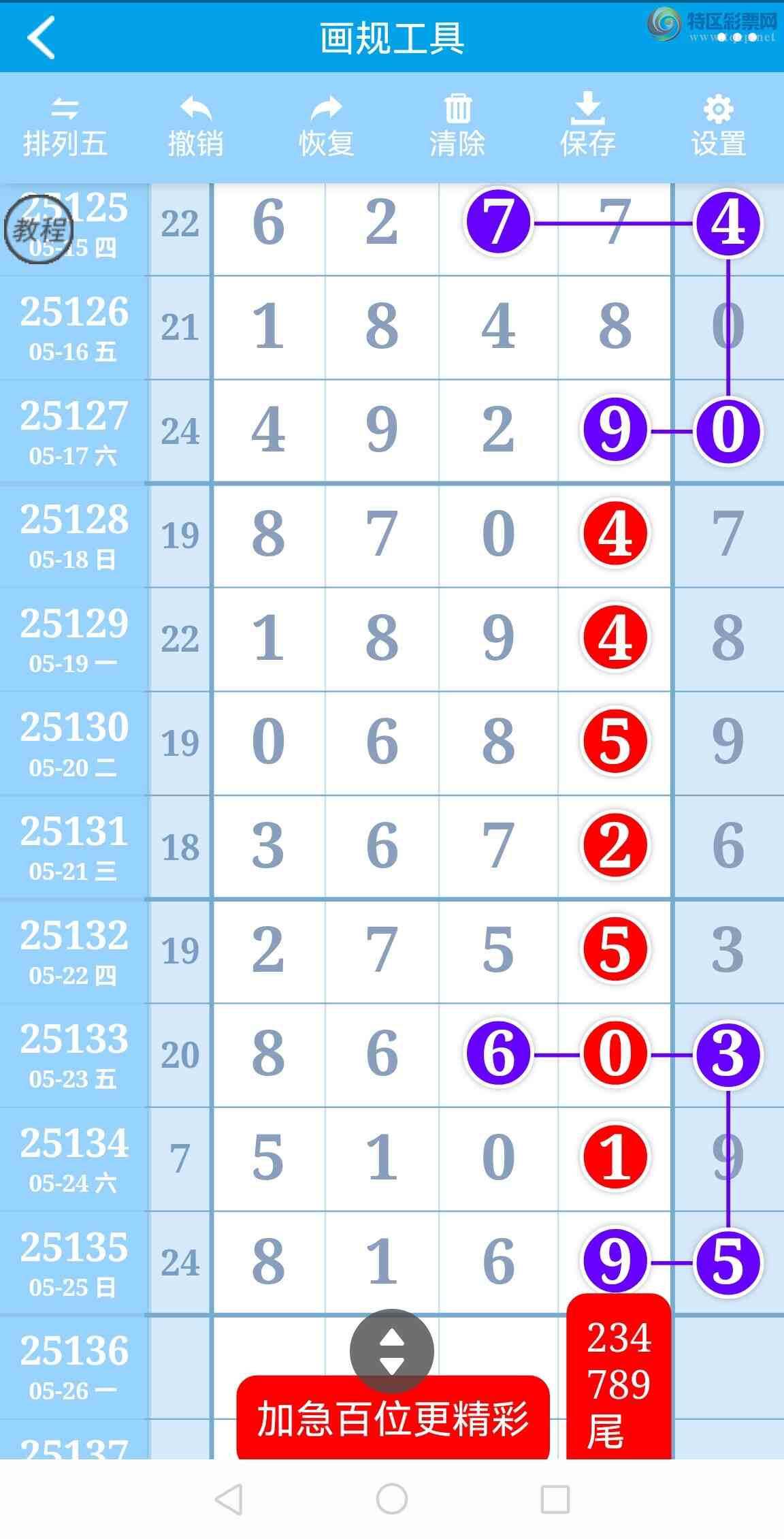The height and width of the screenshot is (1539, 784).
Task: Tap the up-down scroll toggle button
Action: coord(391,1351)
